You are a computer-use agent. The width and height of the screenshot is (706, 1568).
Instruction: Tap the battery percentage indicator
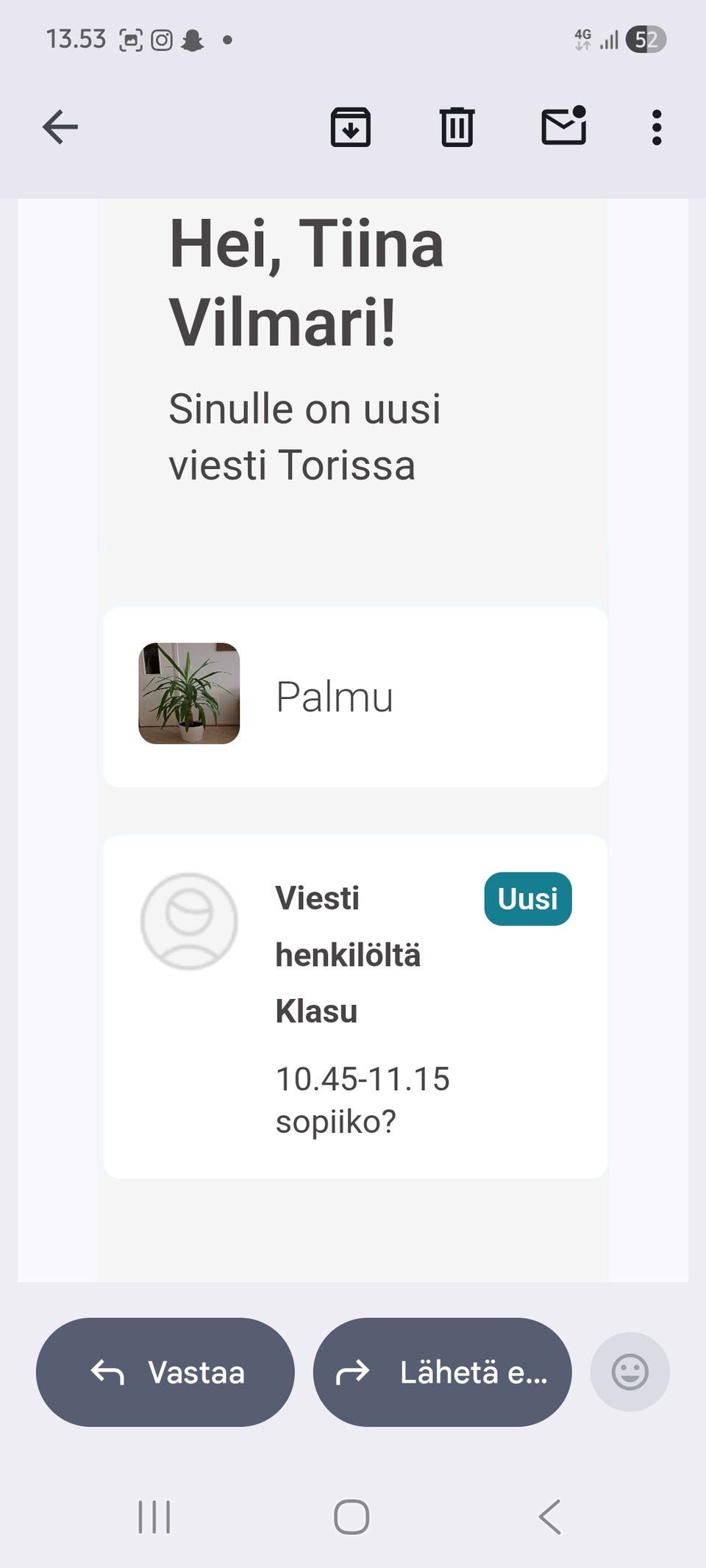[646, 38]
